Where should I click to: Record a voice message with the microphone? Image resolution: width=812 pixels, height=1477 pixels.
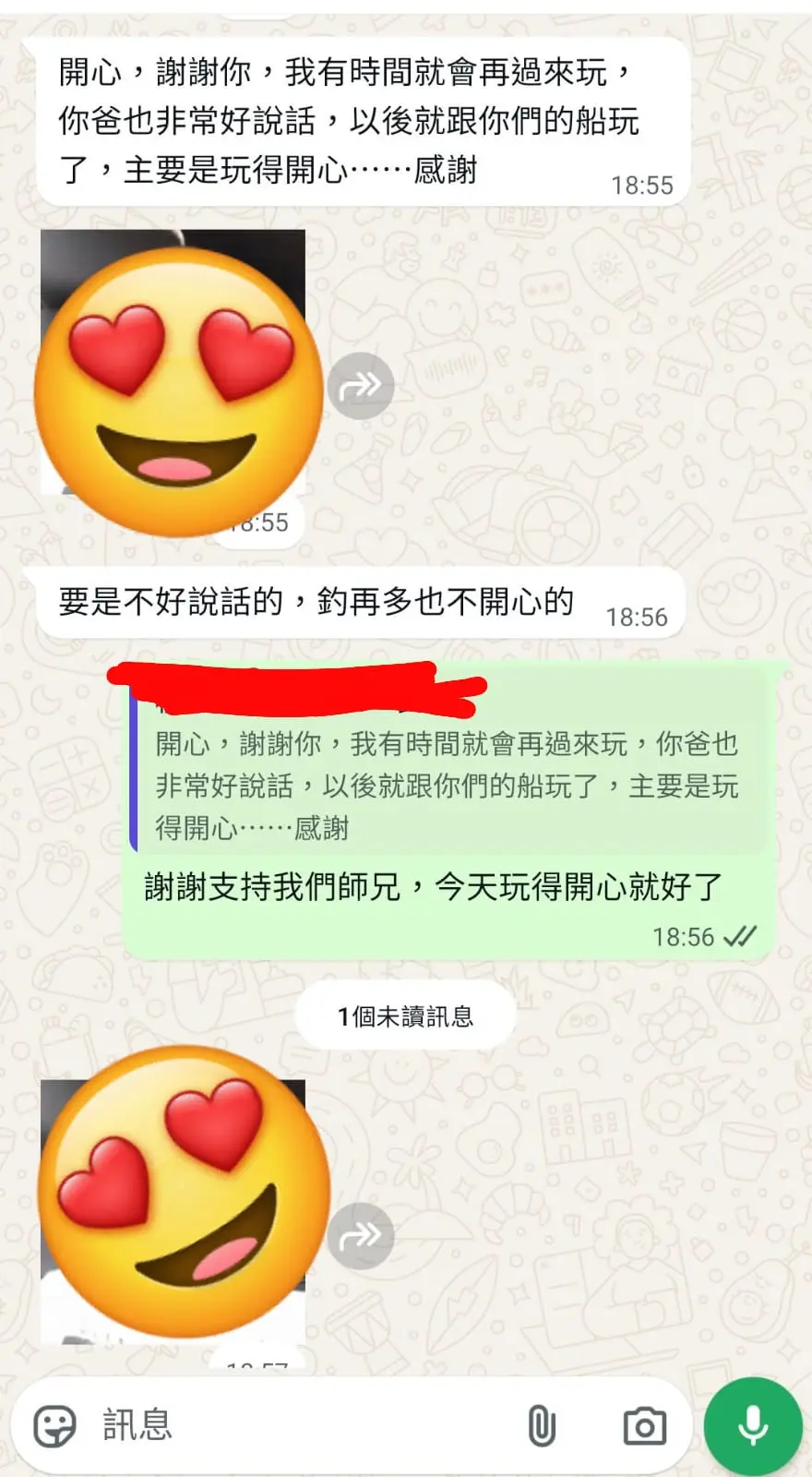pos(752,1426)
